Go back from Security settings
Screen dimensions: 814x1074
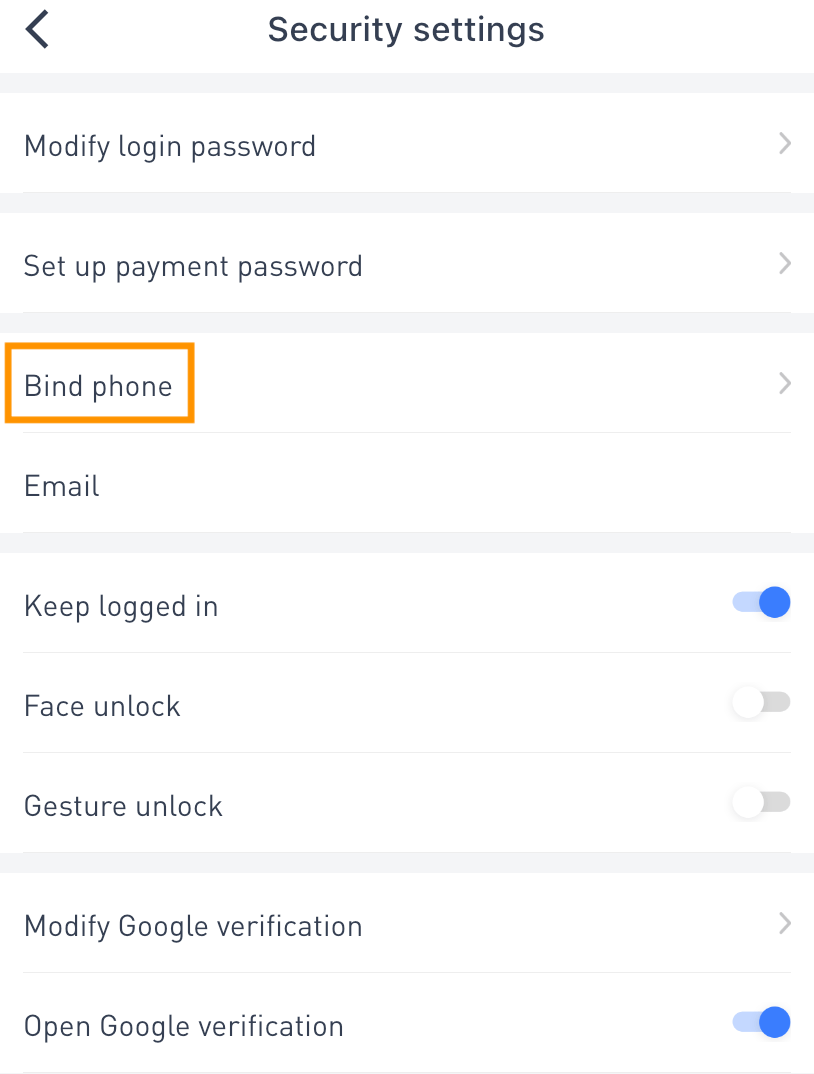(x=37, y=30)
